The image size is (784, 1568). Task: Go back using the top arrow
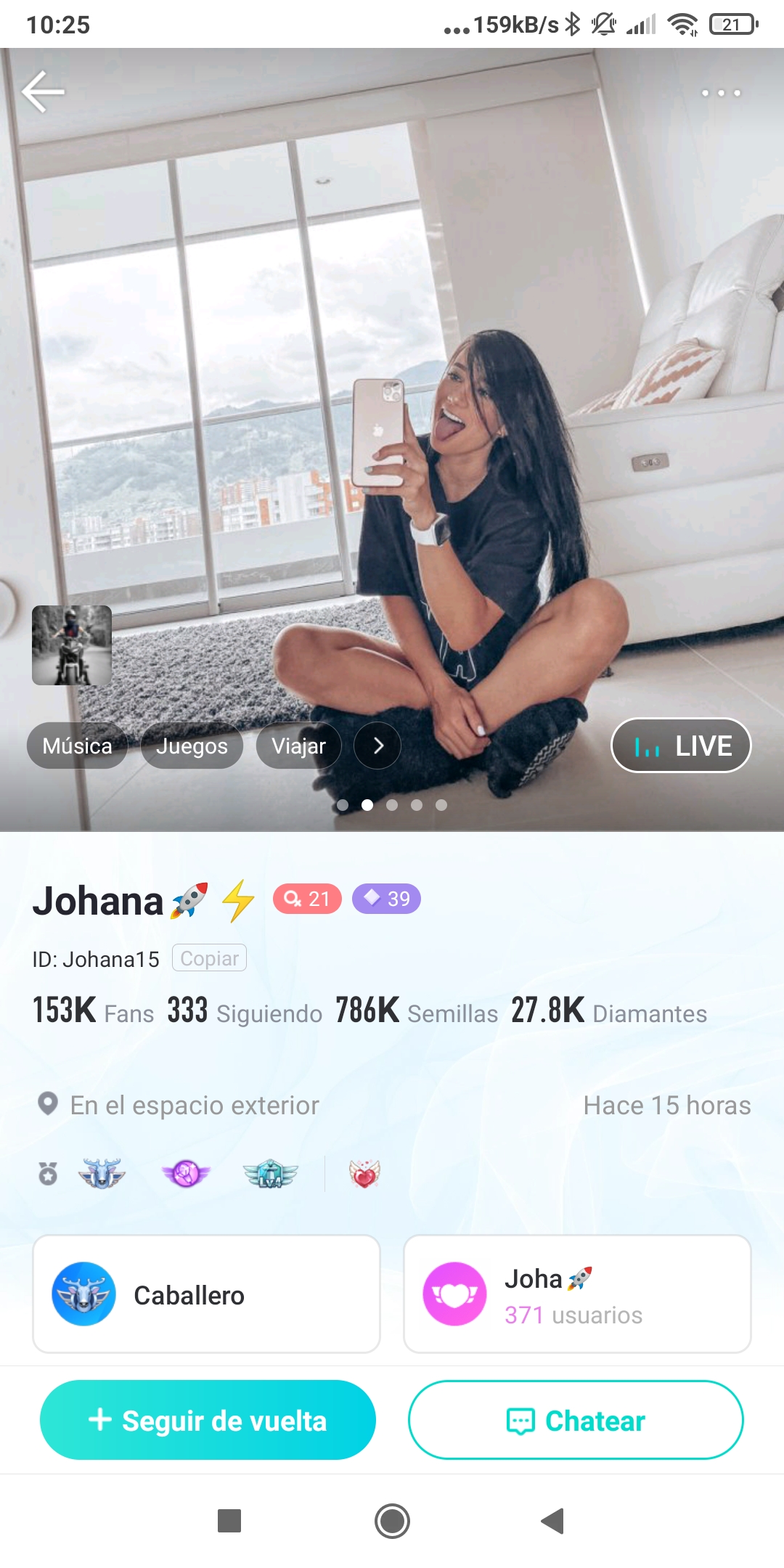point(44,92)
